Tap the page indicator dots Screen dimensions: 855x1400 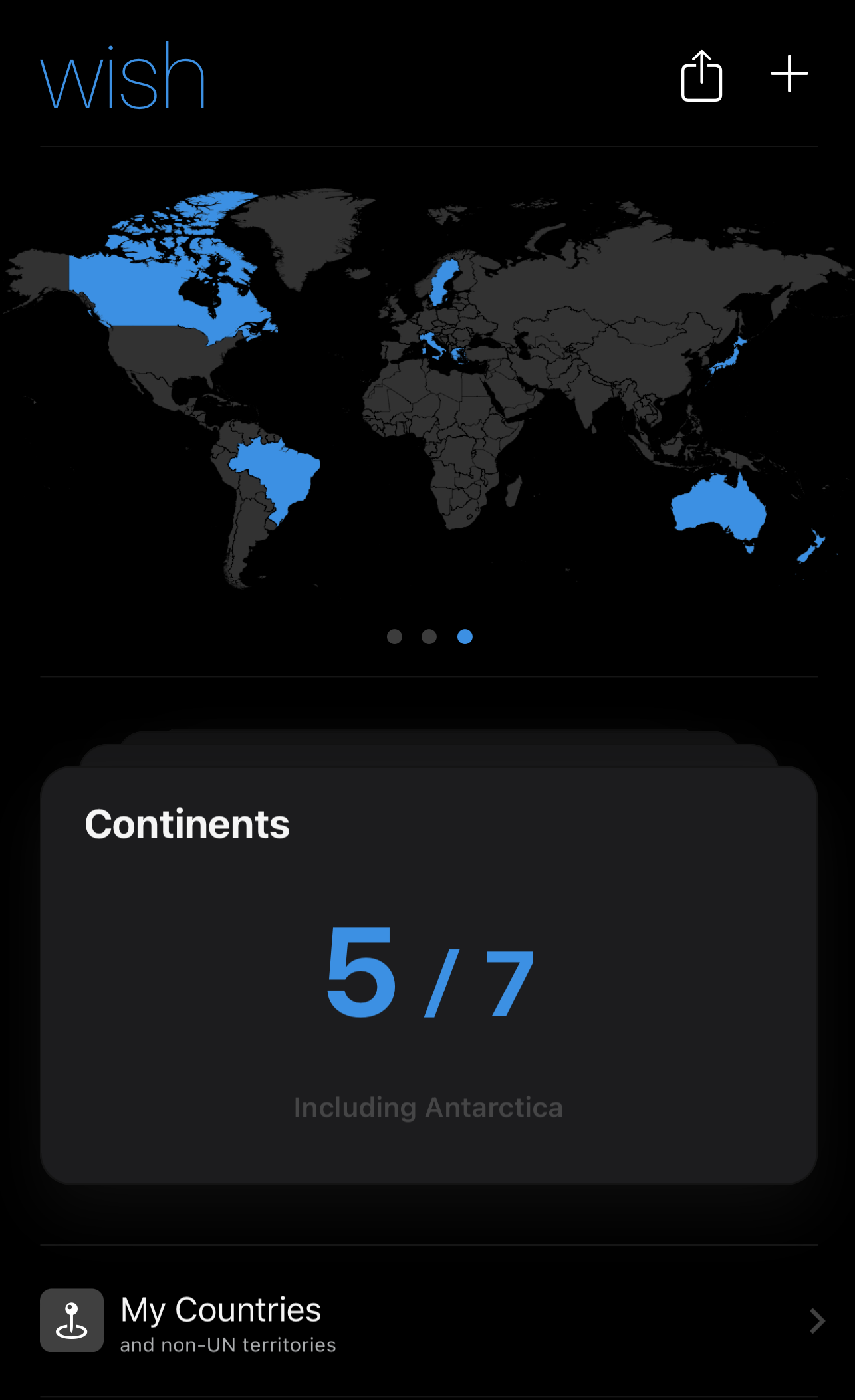pyautogui.click(x=429, y=637)
